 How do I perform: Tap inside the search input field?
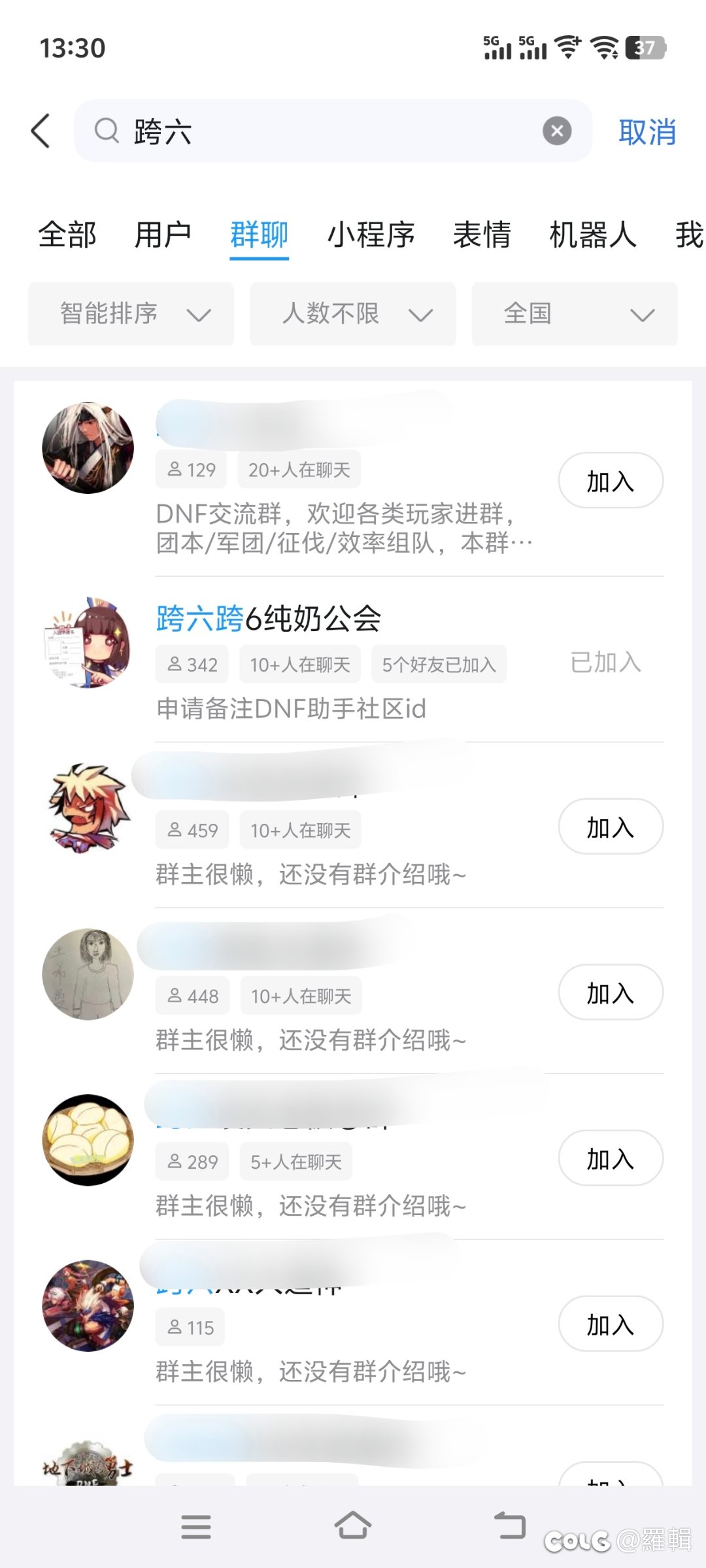327,131
